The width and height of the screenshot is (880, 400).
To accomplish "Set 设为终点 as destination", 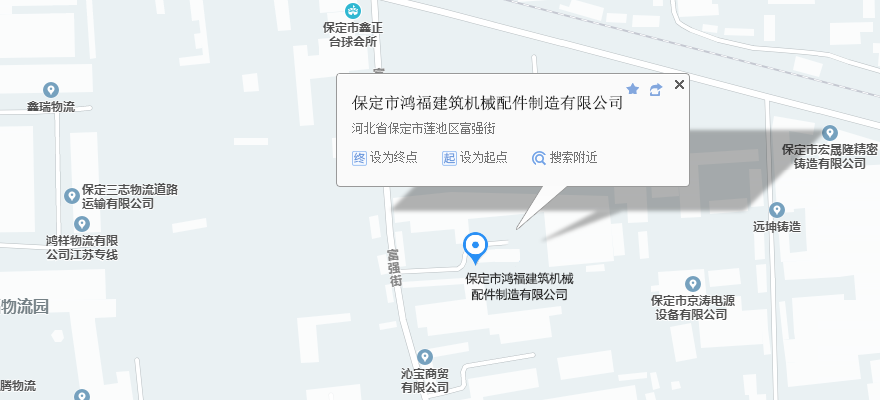I will (386, 157).
